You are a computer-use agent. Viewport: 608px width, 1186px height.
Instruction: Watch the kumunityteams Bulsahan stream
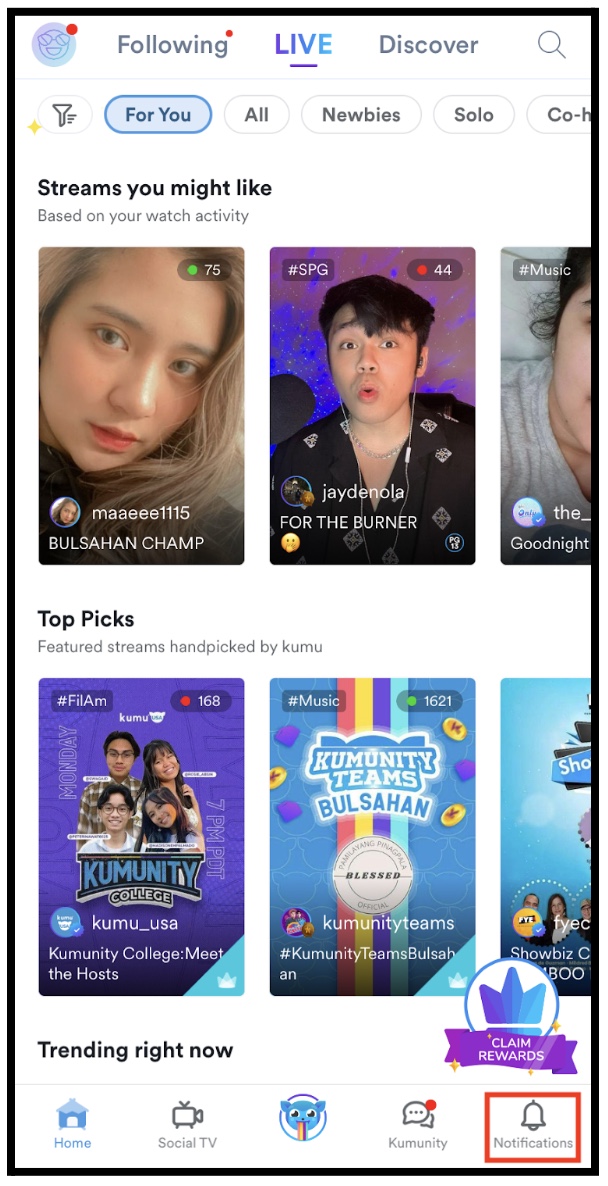click(373, 837)
